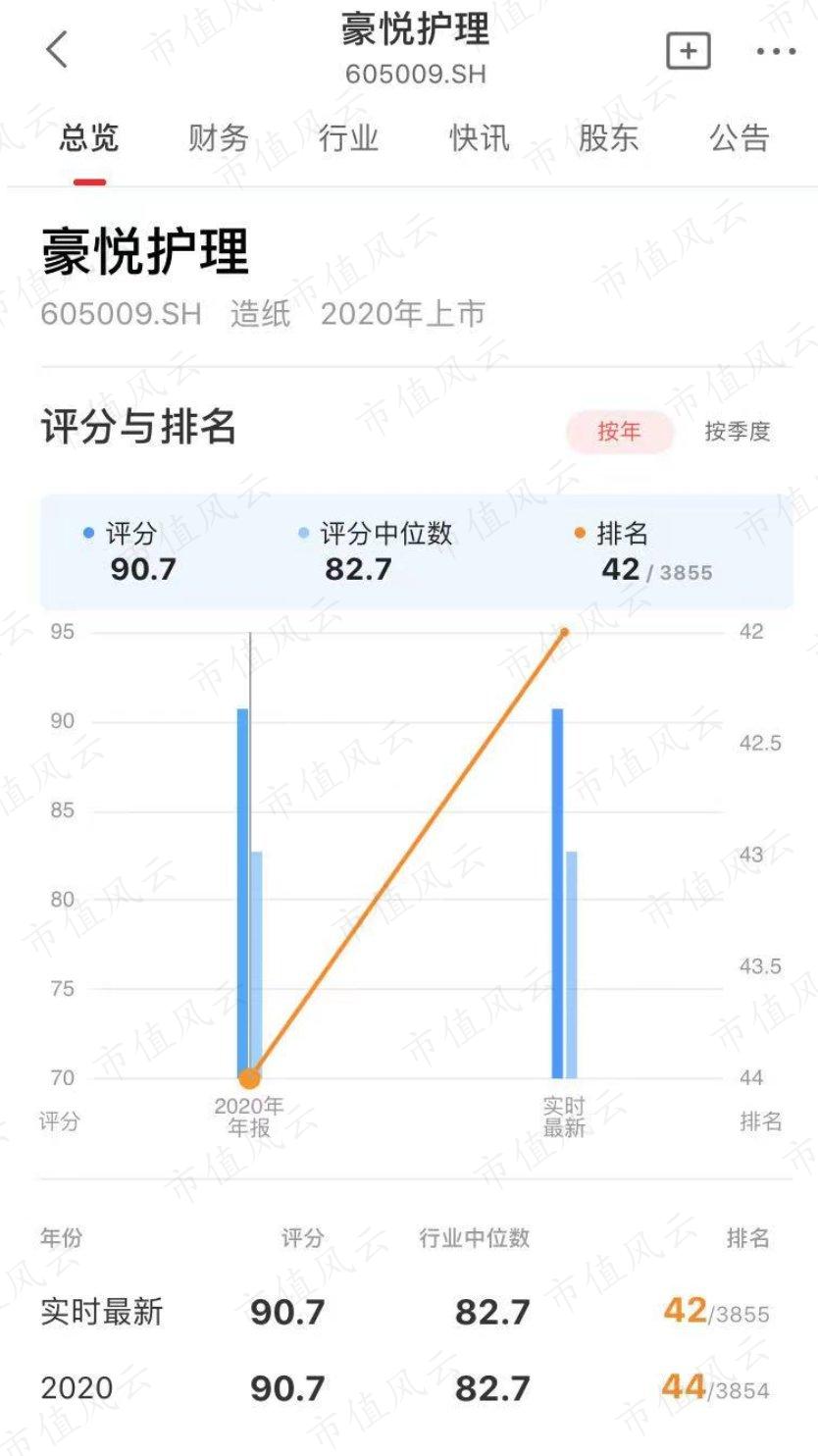Viewport: 818px width, 1456px height.
Task: Select the 按年 chart view
Action: pyautogui.click(x=620, y=432)
